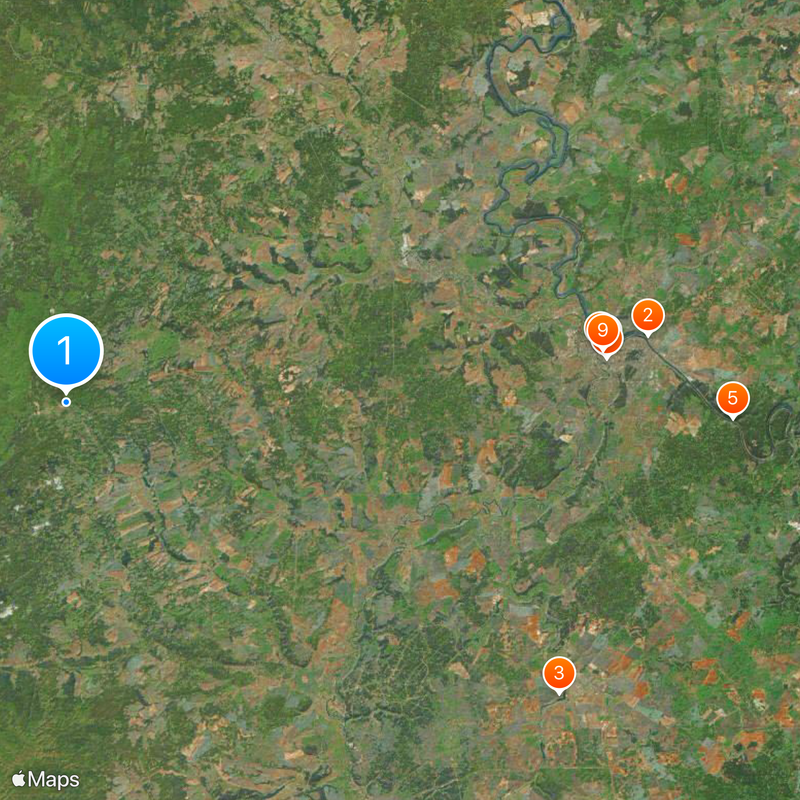Tap the orange map pin numbered 2
The width and height of the screenshot is (800, 800).
click(648, 317)
